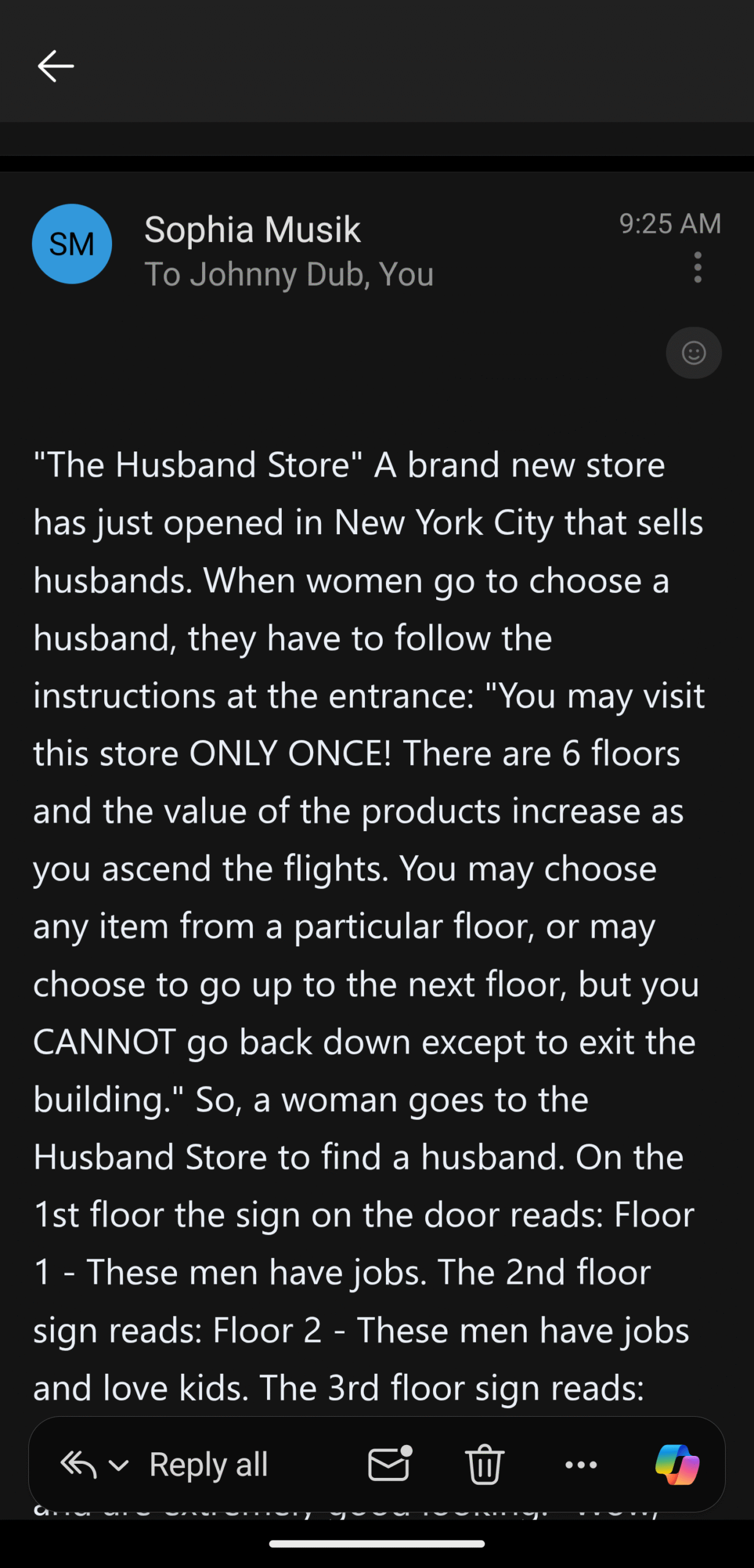Launch Copilot from the bottom toolbar
The image size is (754, 1568).
[x=677, y=1464]
